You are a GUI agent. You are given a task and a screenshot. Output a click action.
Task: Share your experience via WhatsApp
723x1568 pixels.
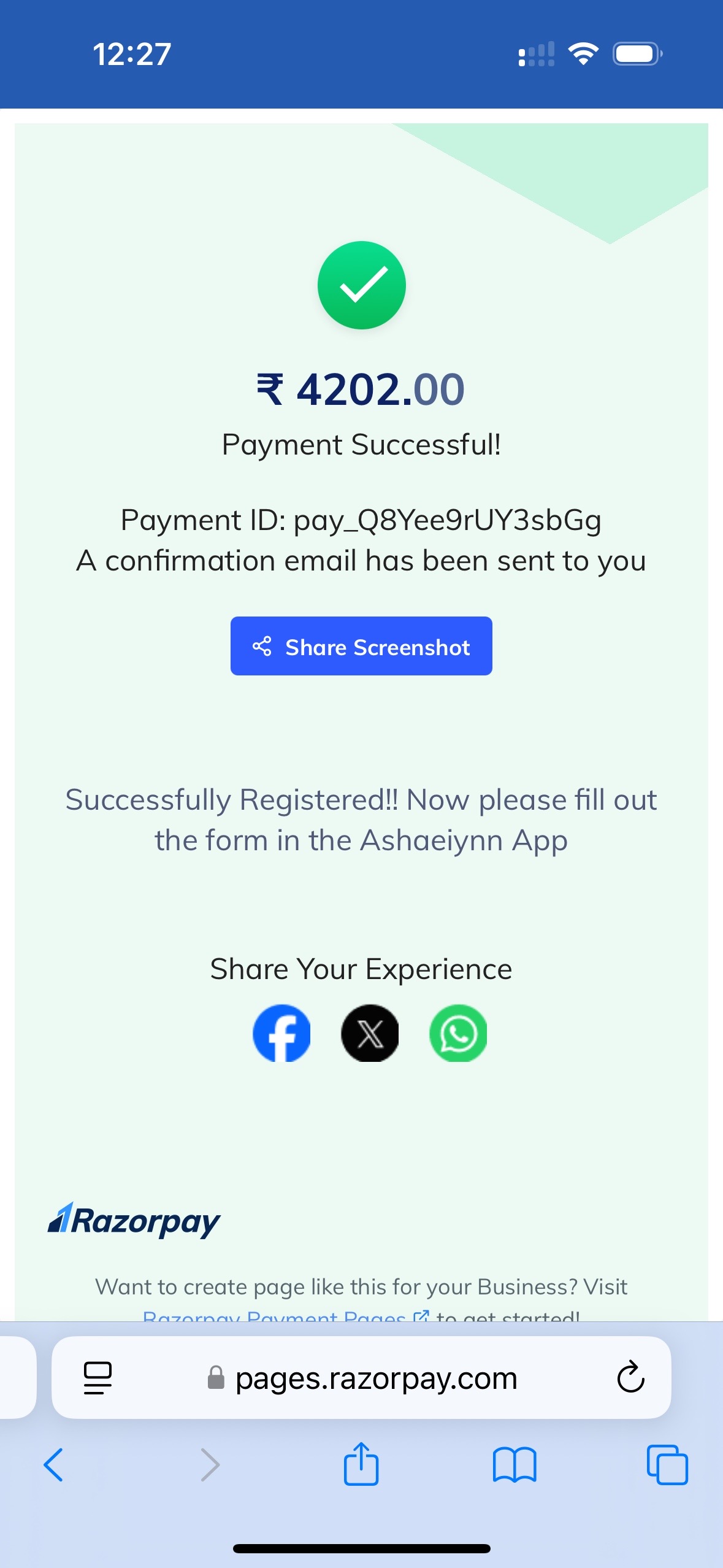[458, 1033]
